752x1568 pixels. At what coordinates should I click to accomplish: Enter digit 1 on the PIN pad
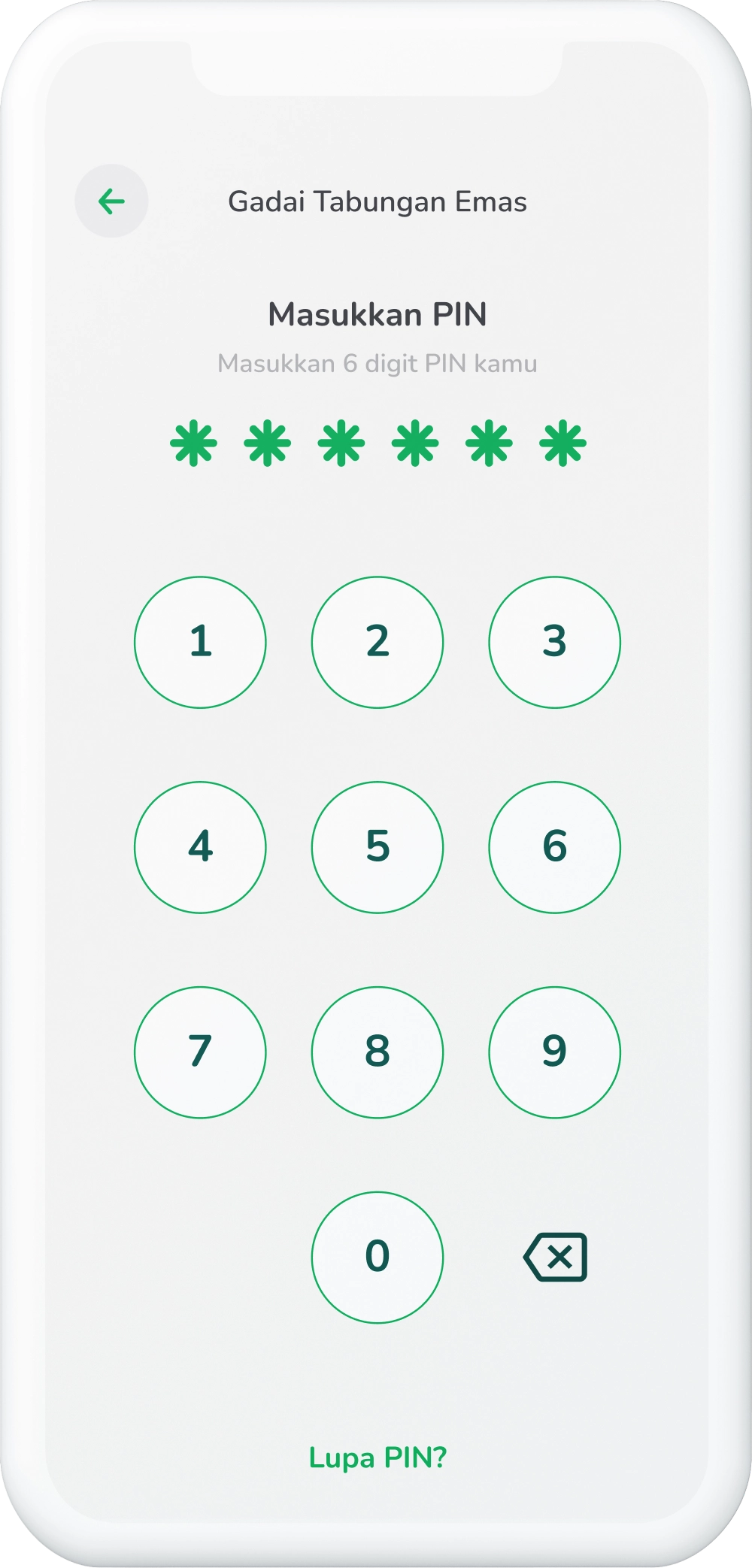point(200,643)
